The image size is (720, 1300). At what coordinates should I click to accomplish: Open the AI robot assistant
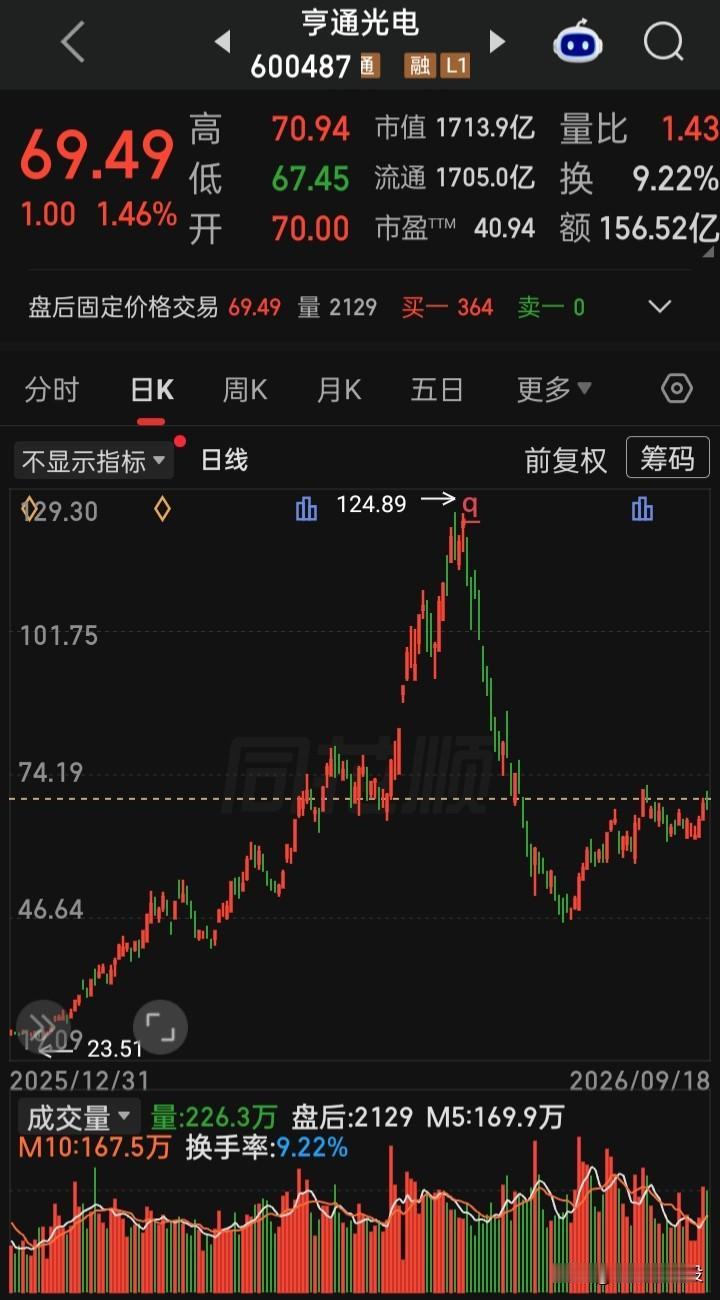click(578, 42)
